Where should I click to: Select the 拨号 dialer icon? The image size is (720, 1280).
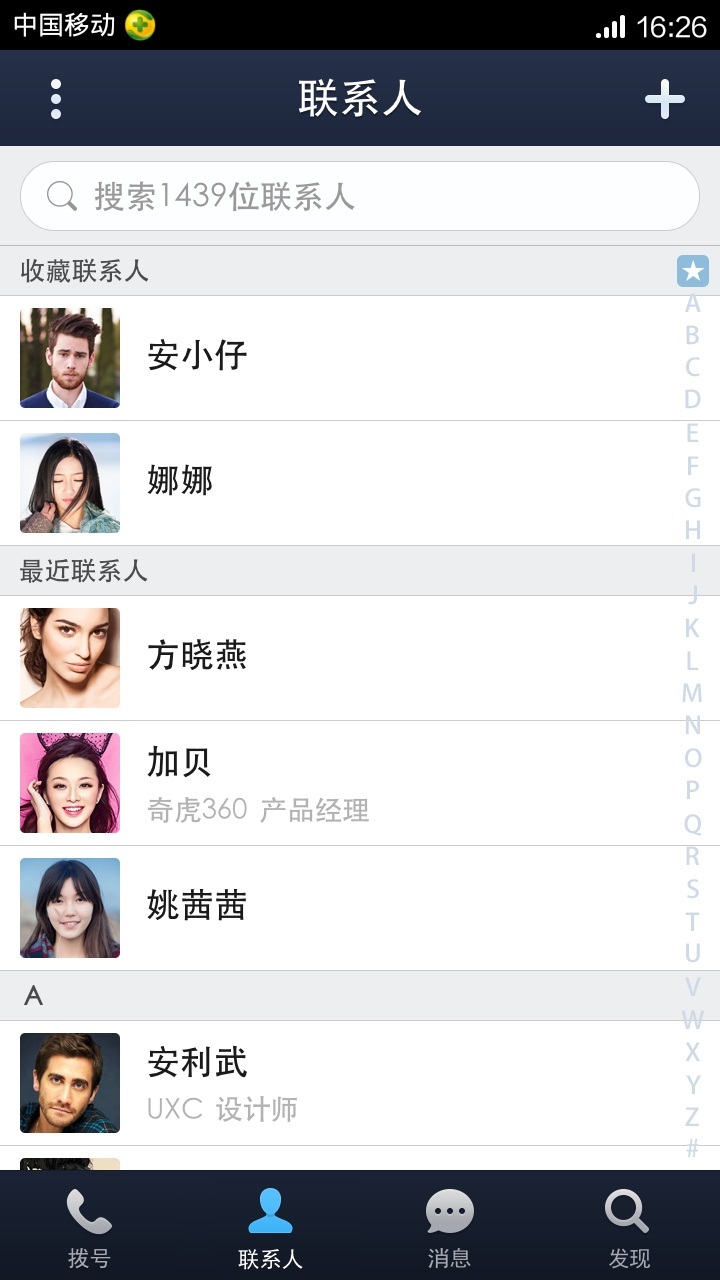(x=89, y=1211)
